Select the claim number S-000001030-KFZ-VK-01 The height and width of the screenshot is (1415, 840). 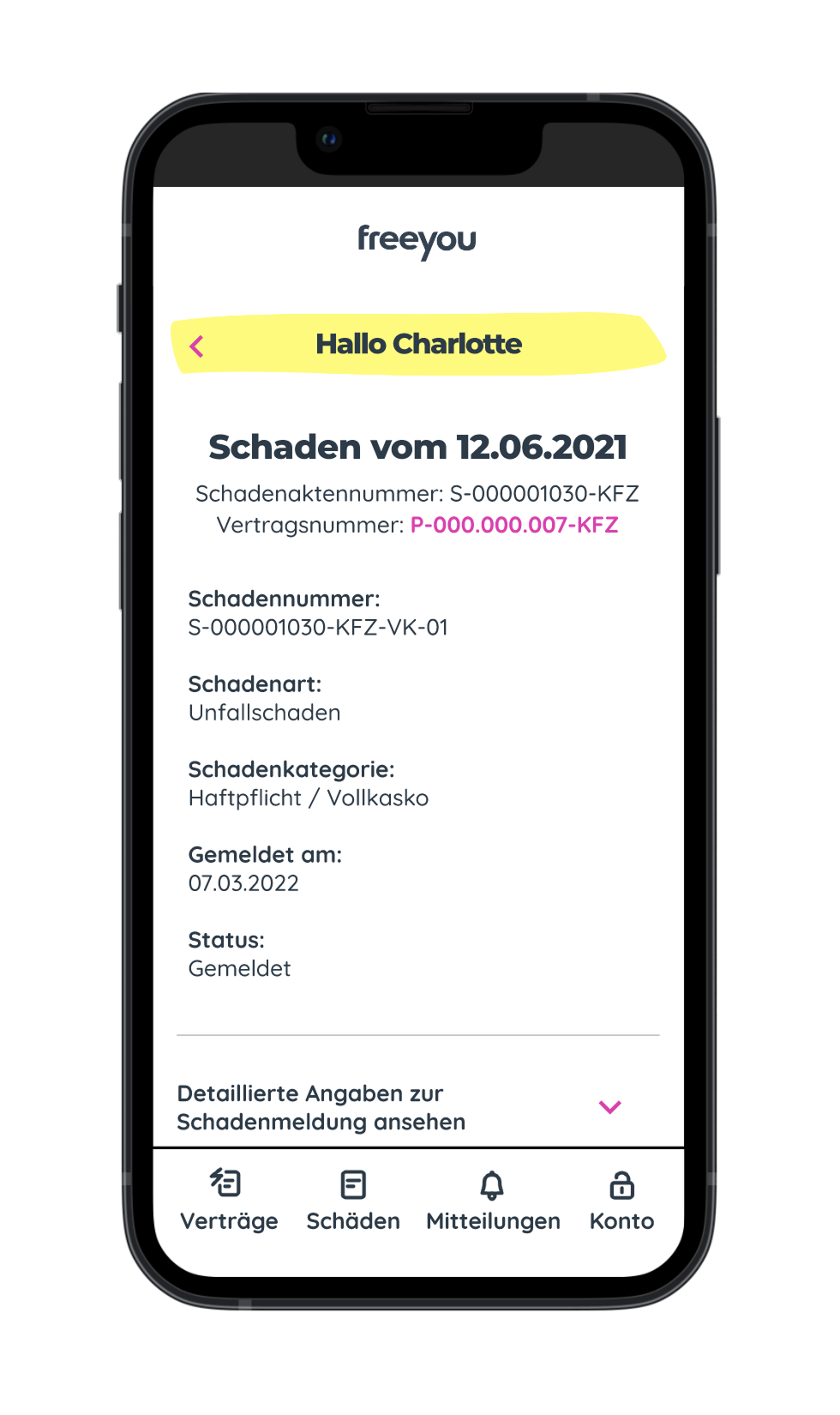(x=317, y=627)
